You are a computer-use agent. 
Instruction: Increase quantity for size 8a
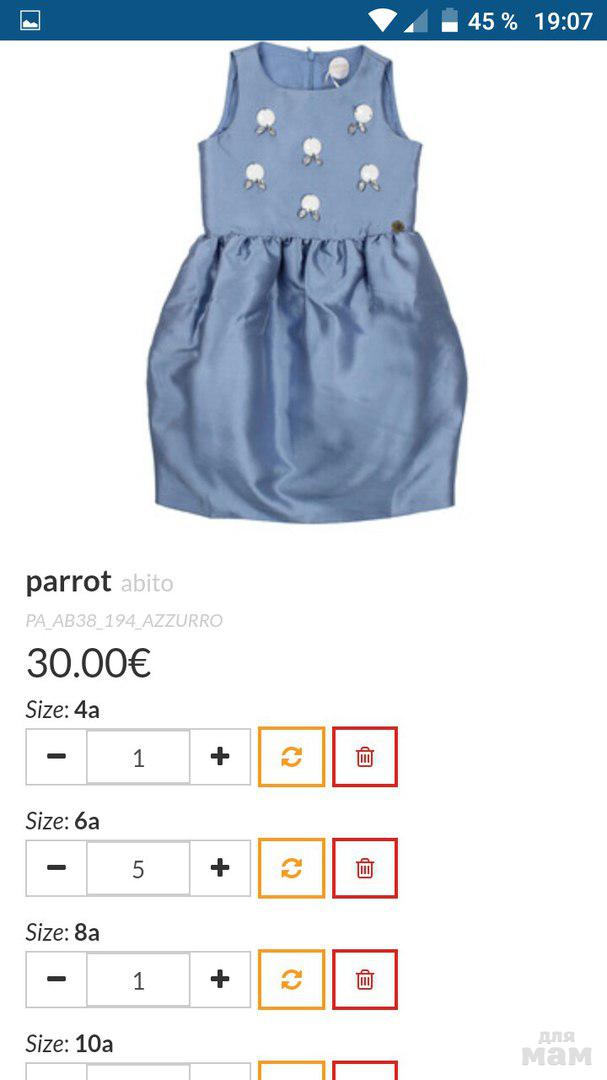point(220,980)
